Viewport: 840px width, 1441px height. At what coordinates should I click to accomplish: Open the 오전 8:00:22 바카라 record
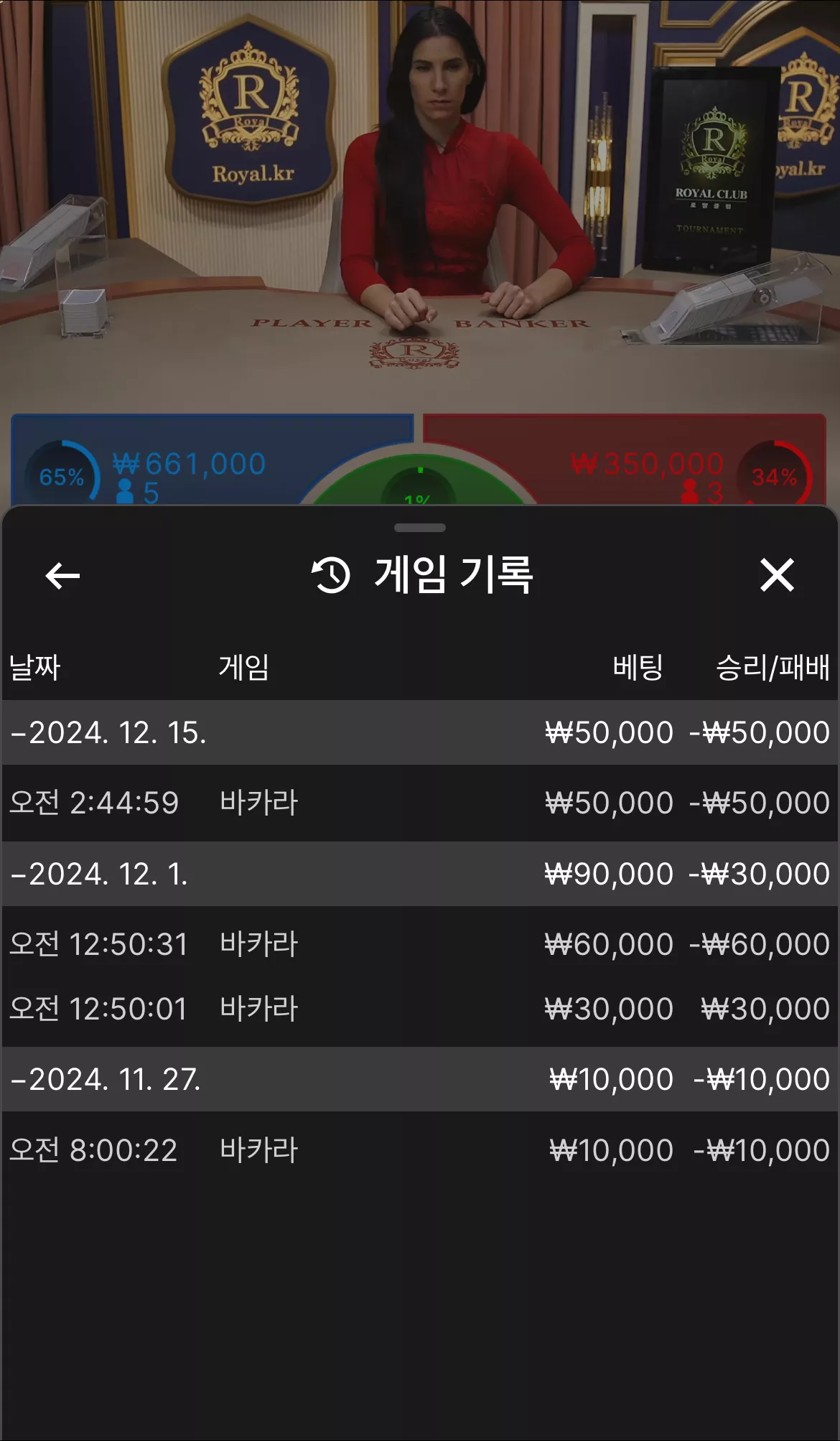coord(420,1150)
